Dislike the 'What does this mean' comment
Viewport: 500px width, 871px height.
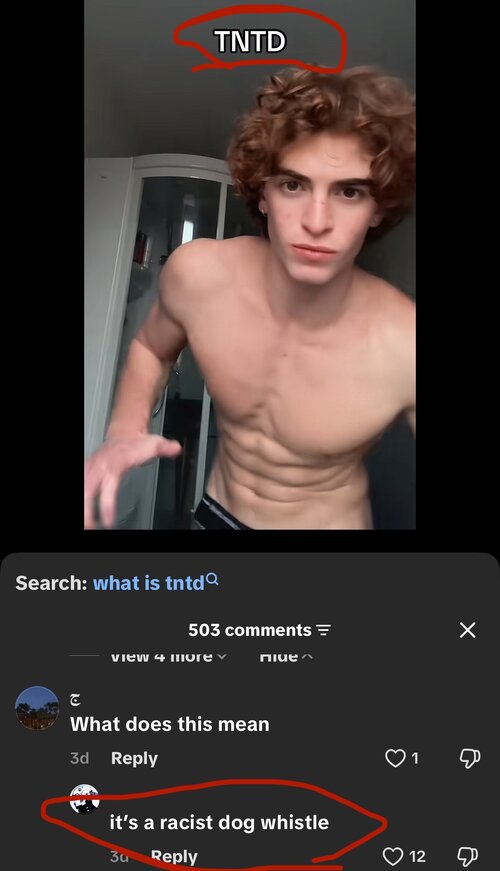click(x=469, y=758)
